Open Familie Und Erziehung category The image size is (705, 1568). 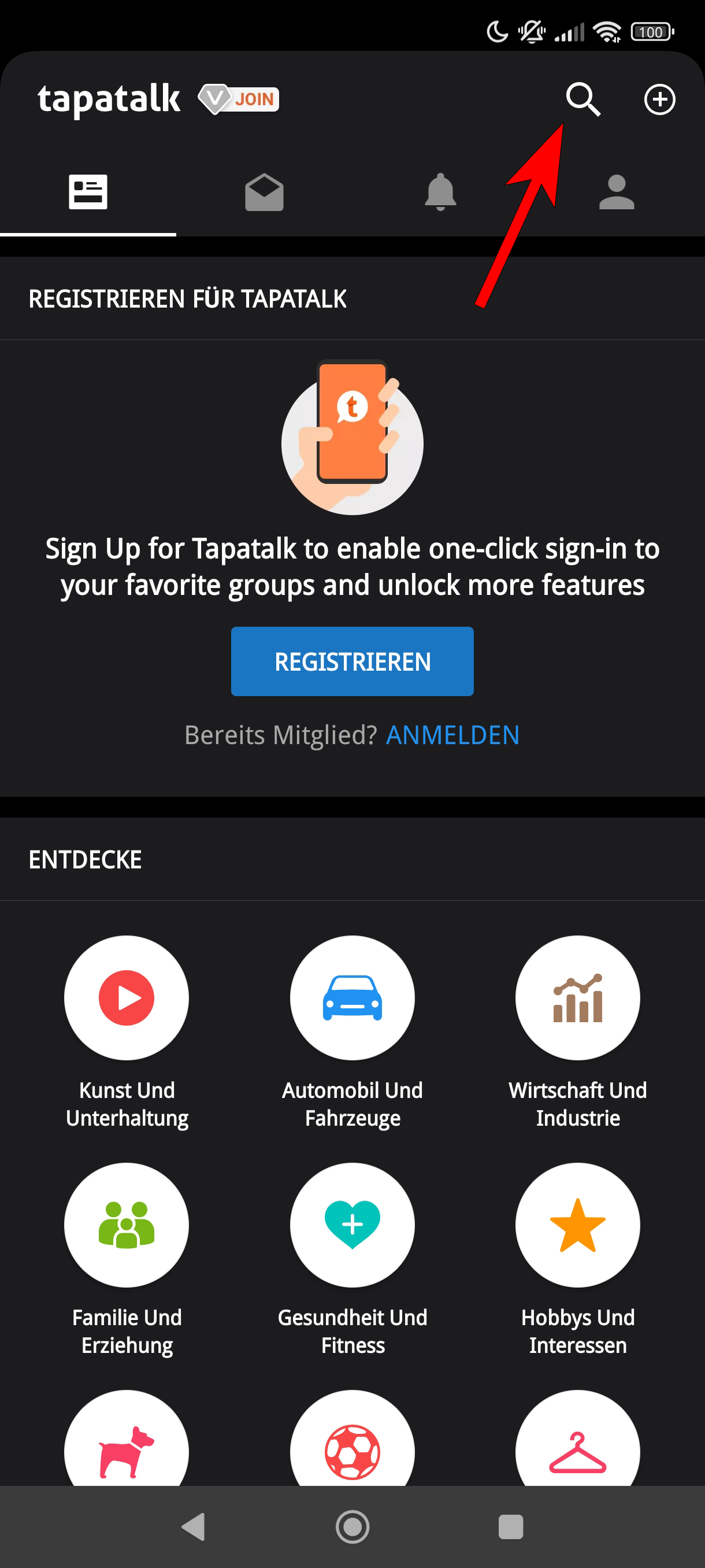[x=127, y=1225]
